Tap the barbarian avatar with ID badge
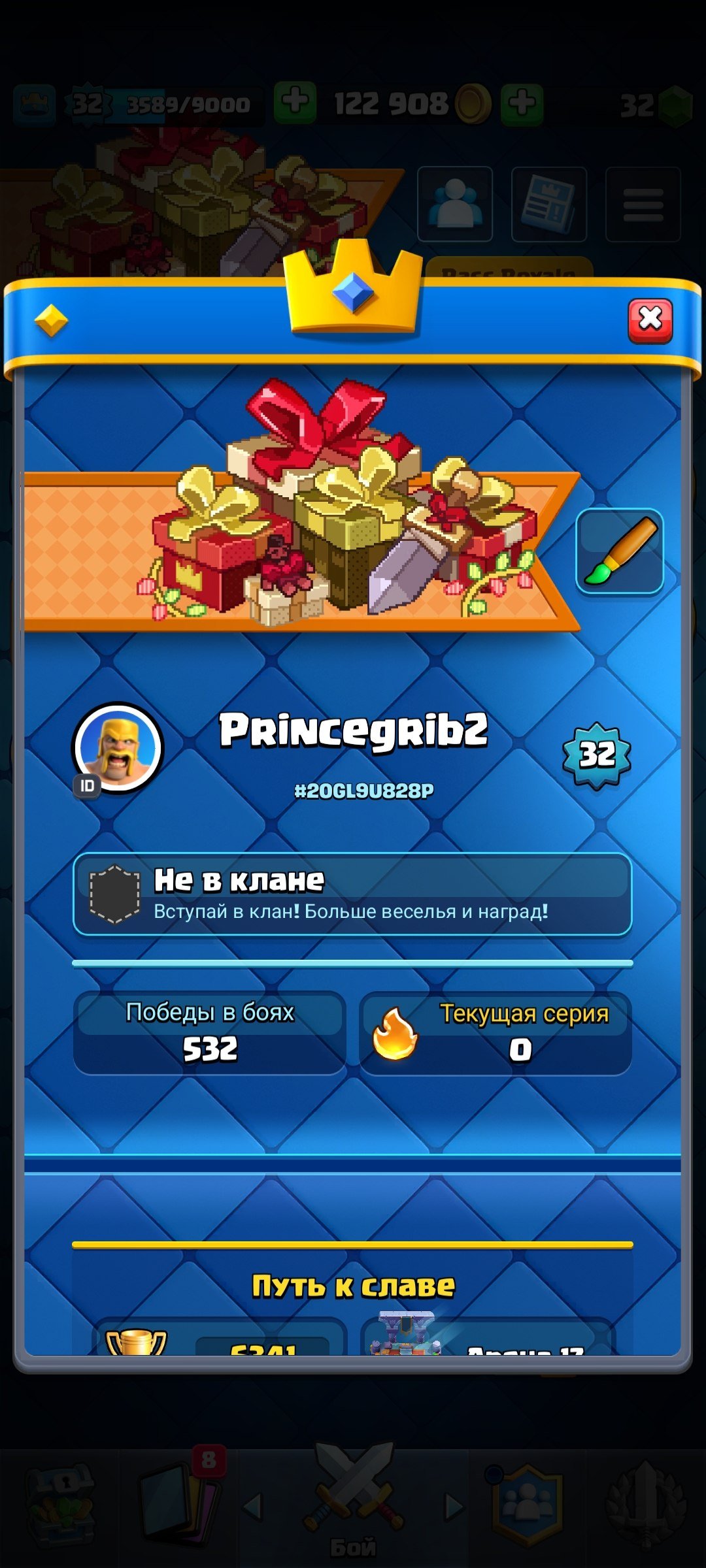This screenshot has width=706, height=1568. (118, 747)
